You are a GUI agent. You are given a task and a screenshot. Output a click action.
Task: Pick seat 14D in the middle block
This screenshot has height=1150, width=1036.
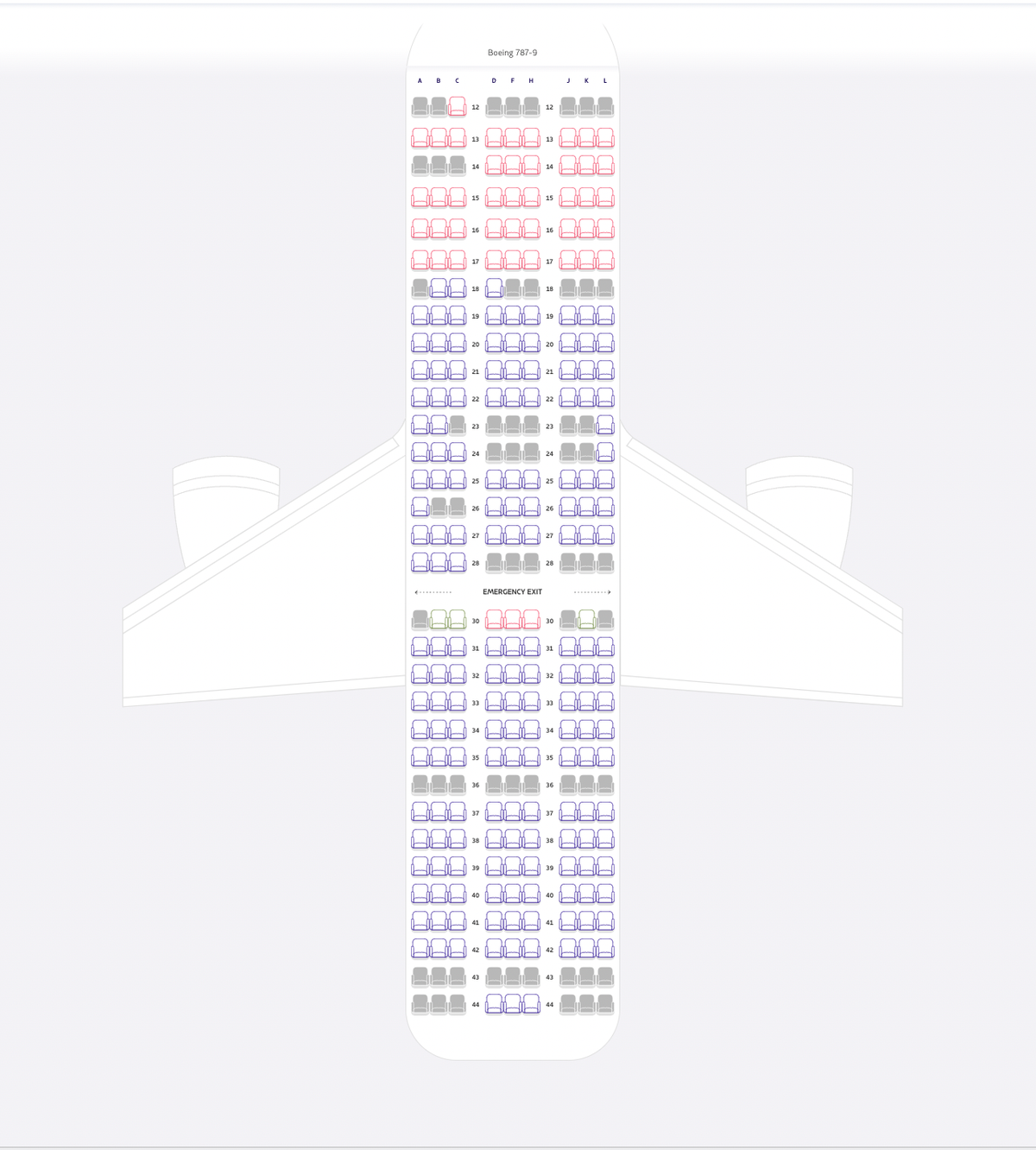(x=494, y=166)
